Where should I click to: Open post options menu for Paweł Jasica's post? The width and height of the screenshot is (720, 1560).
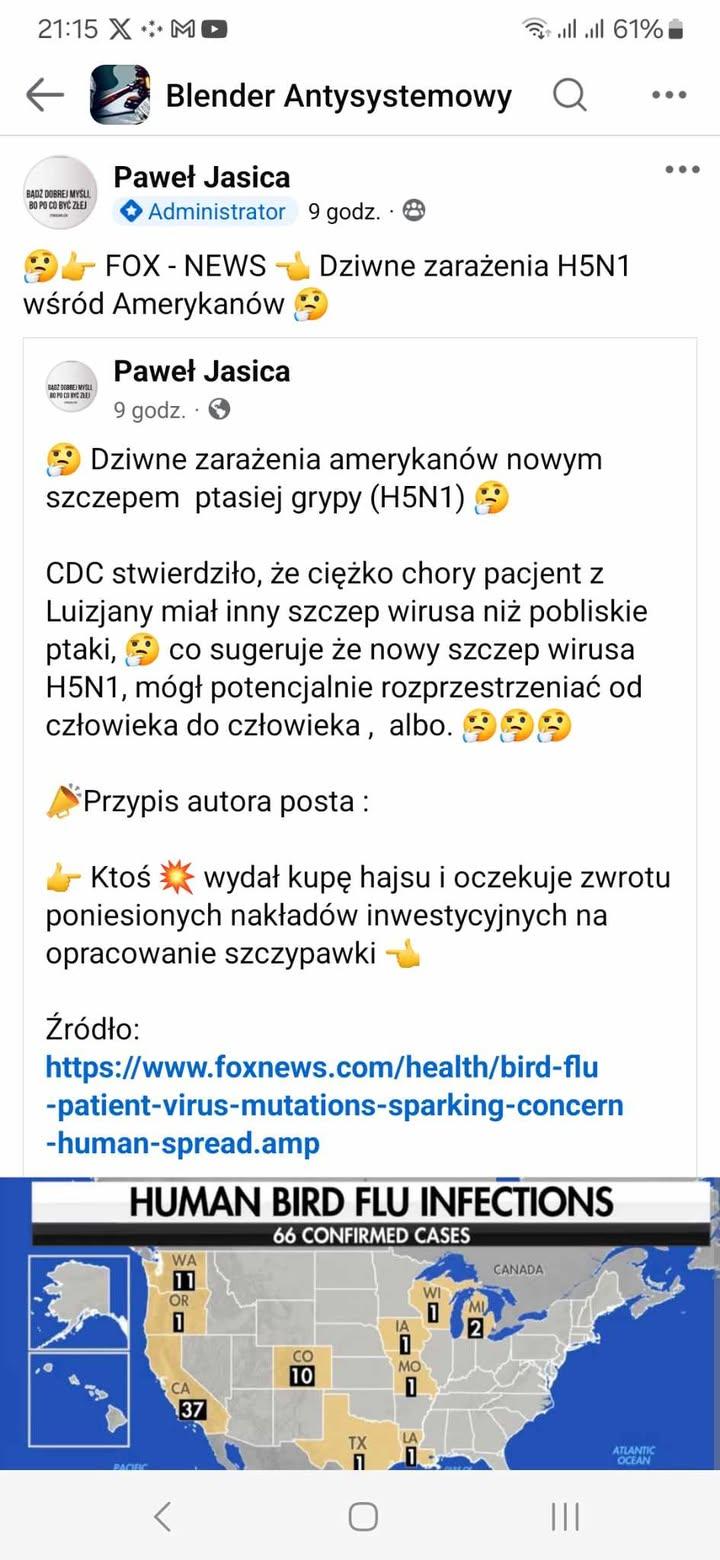[682, 169]
